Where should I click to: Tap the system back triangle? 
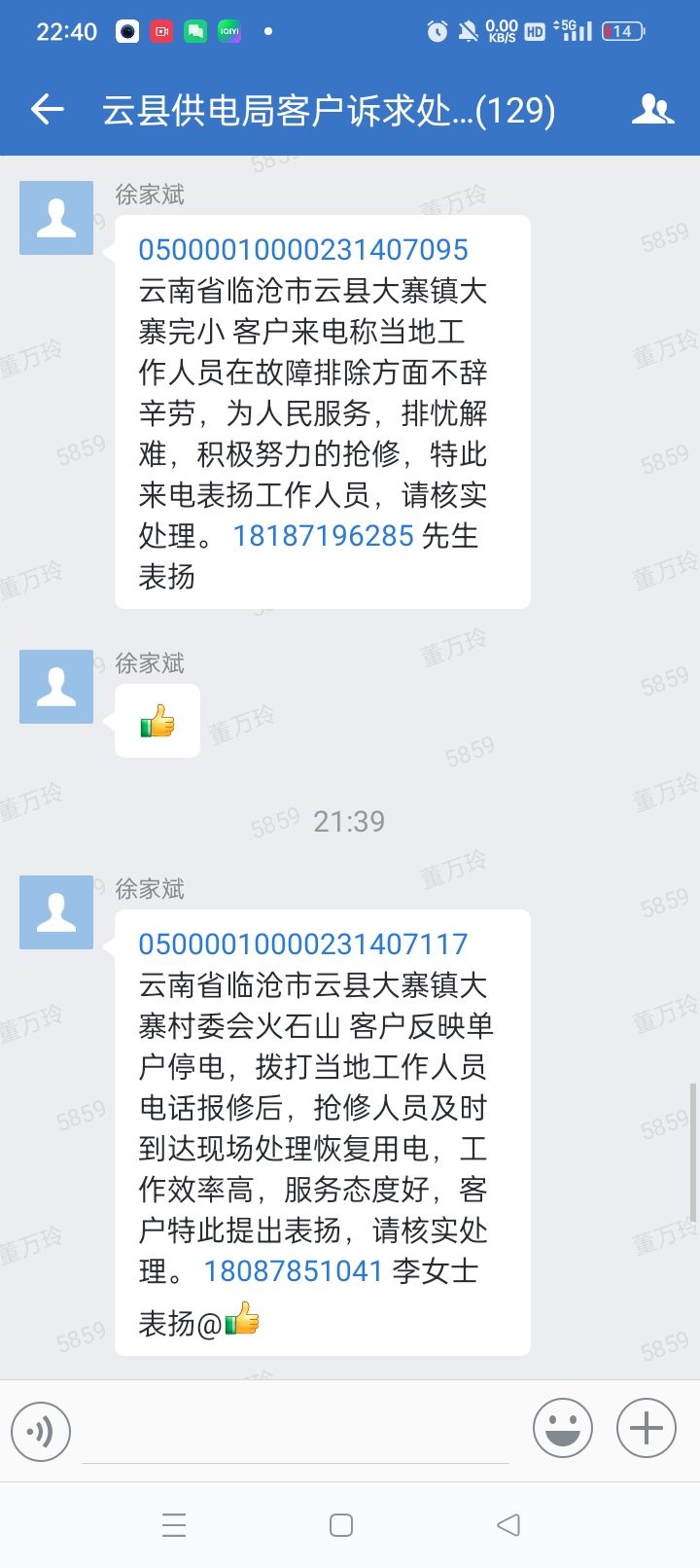coord(508,1525)
